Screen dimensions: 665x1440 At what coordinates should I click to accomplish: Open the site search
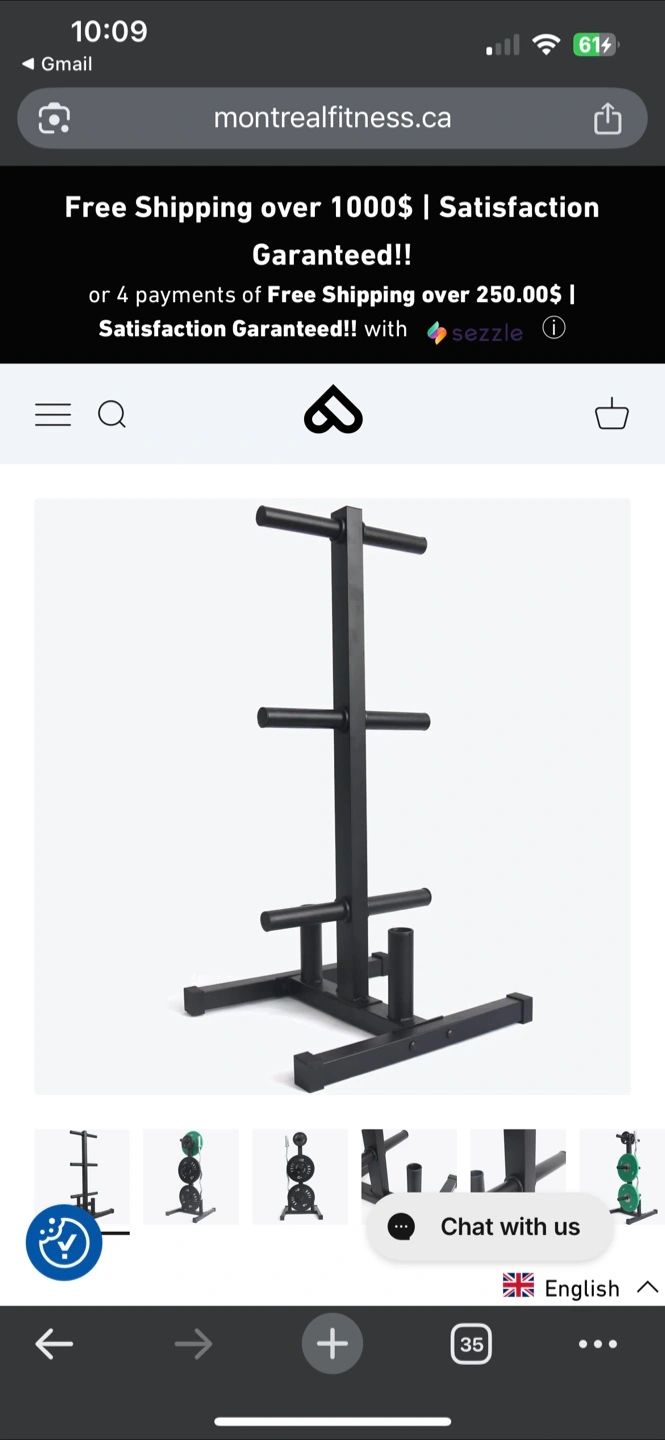[112, 414]
